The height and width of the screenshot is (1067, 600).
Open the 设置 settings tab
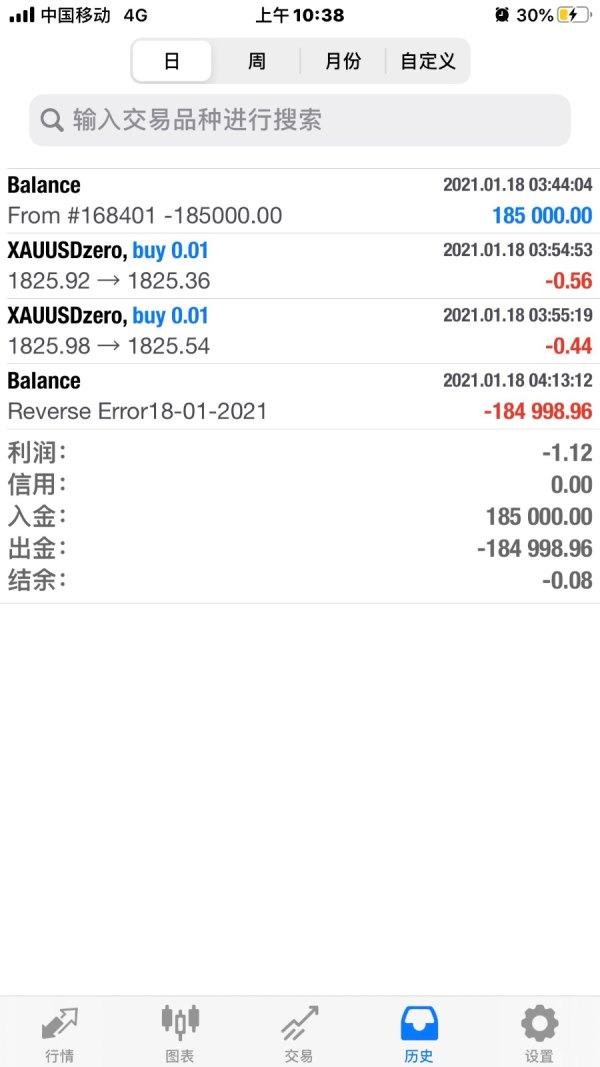[x=539, y=1033]
